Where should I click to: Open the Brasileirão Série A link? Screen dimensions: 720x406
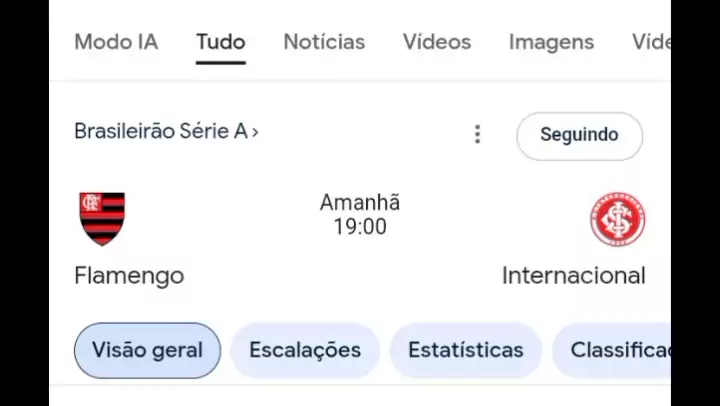pyautogui.click(x=166, y=131)
